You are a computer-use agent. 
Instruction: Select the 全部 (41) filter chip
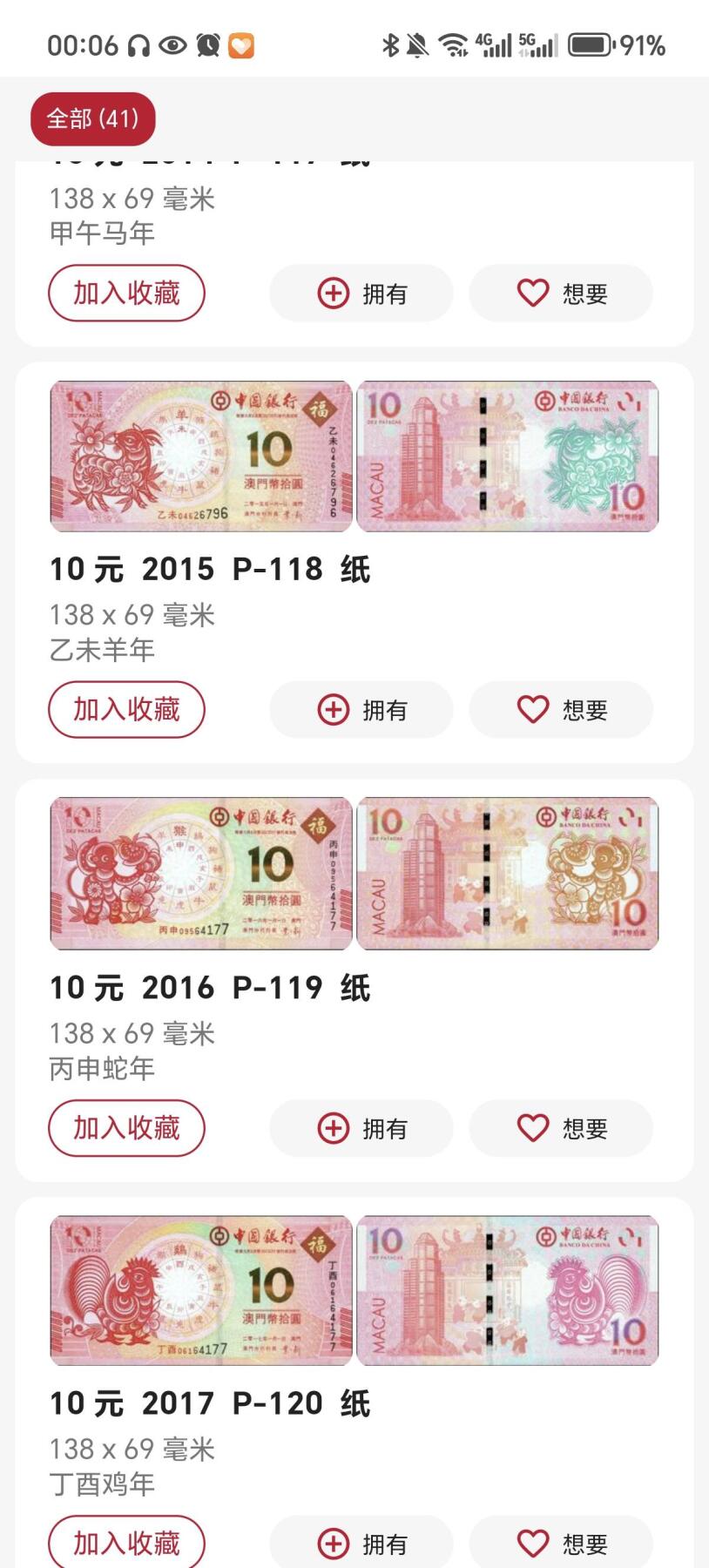click(x=92, y=118)
